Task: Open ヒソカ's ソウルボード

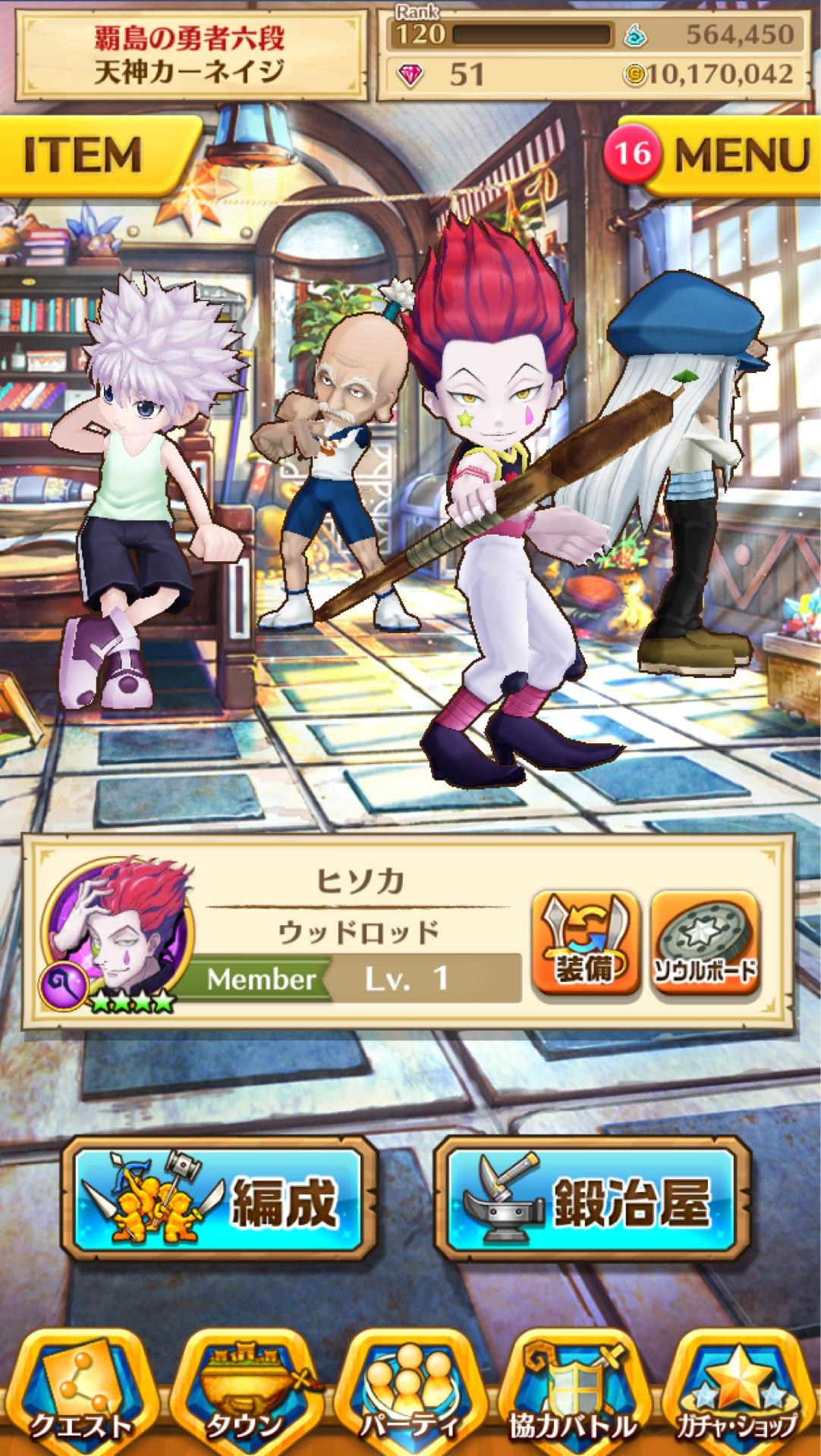Action: click(705, 943)
